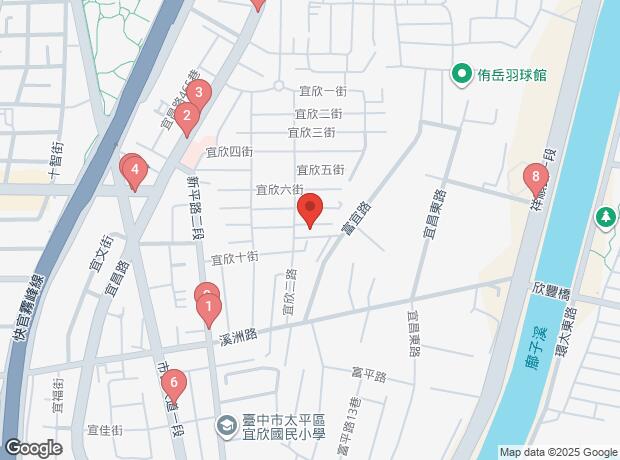Tap map marker number 6
The height and width of the screenshot is (460, 620).
tap(175, 383)
